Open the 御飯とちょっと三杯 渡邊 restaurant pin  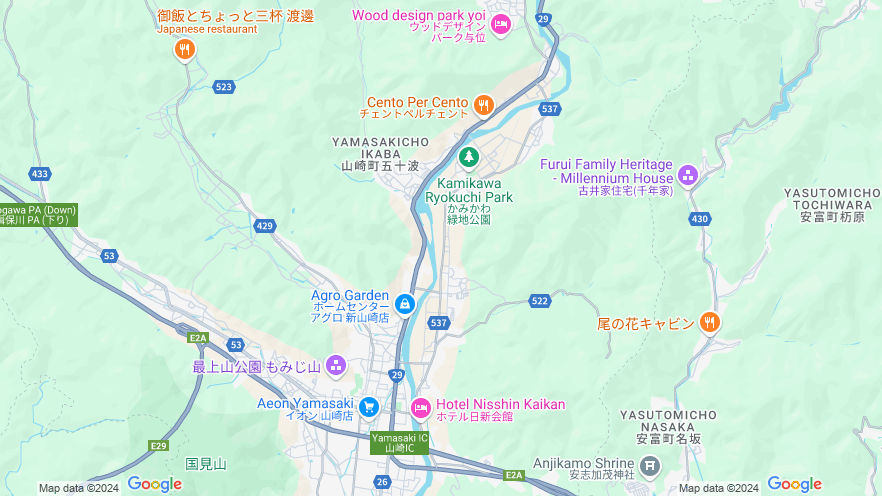[x=184, y=48]
